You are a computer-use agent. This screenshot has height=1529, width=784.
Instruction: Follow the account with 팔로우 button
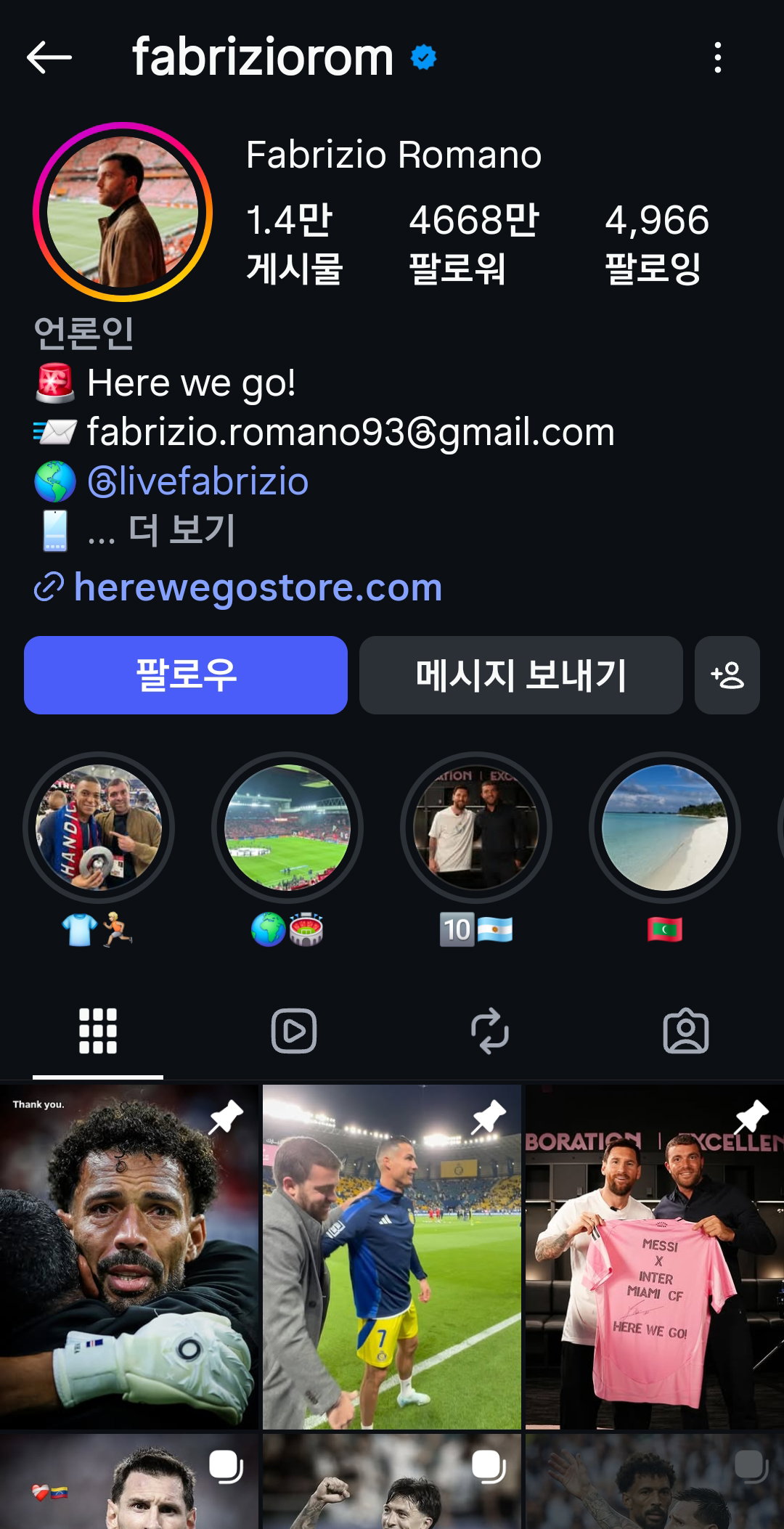pos(186,675)
